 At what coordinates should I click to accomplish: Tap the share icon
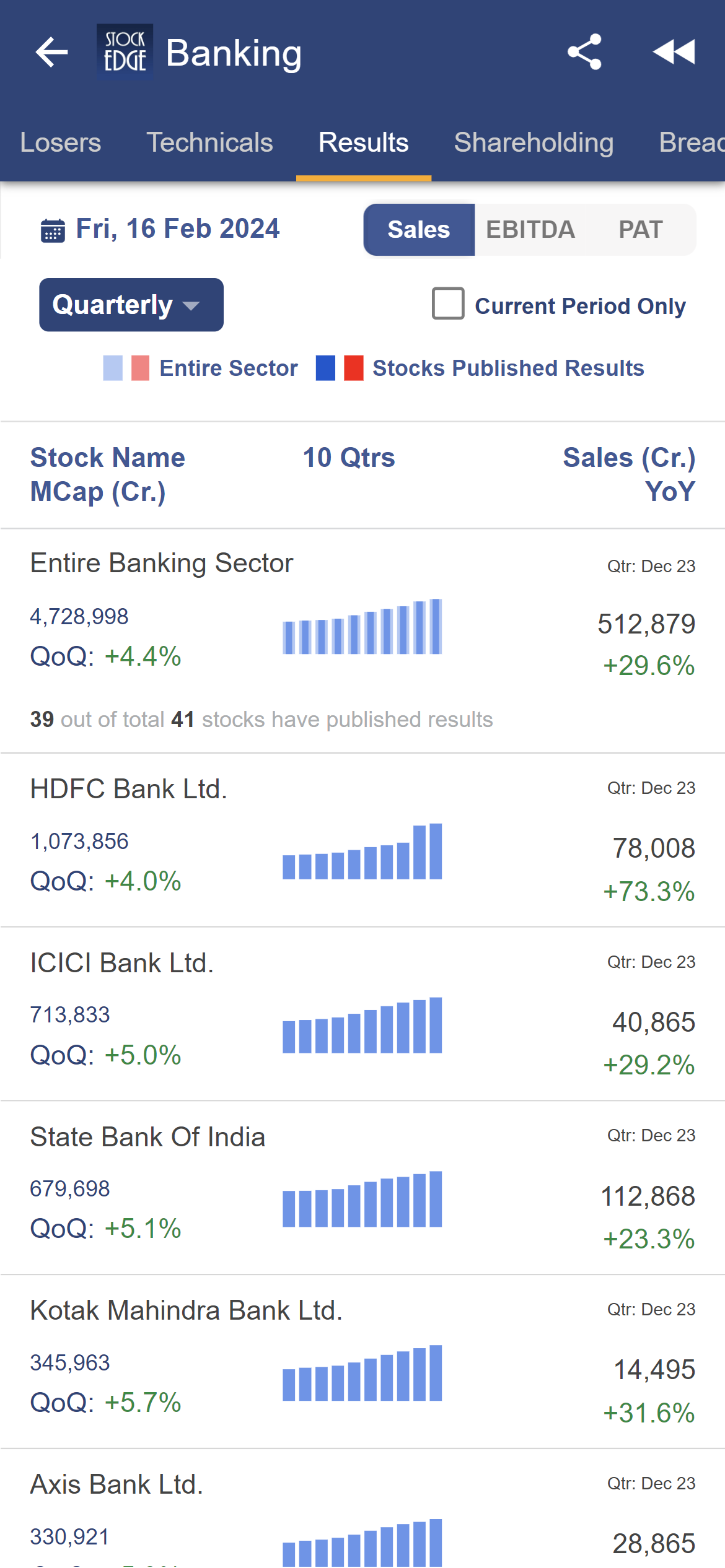click(585, 53)
